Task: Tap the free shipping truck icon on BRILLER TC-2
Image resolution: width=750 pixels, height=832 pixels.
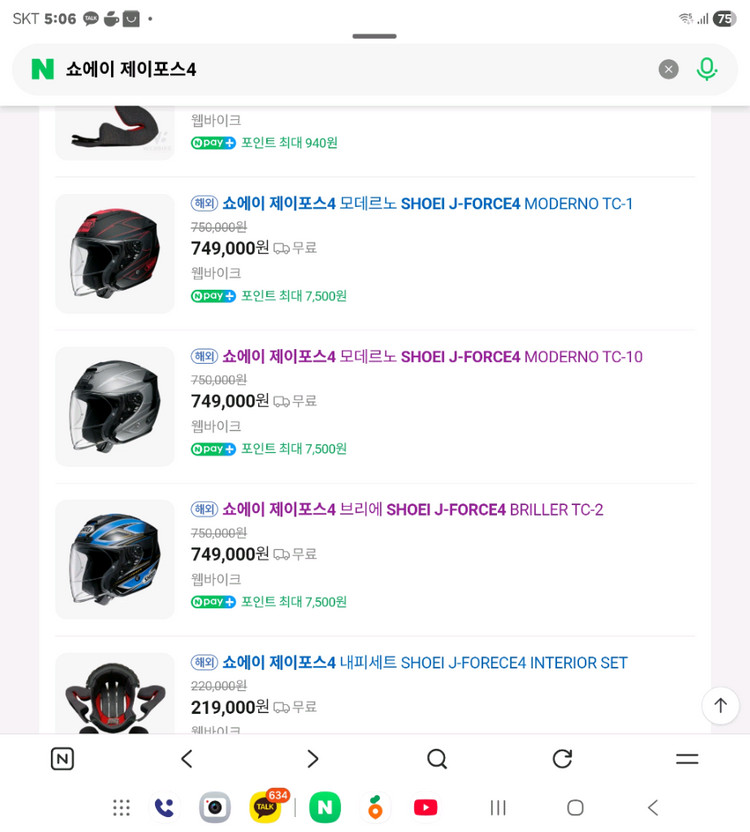Action: click(x=283, y=554)
